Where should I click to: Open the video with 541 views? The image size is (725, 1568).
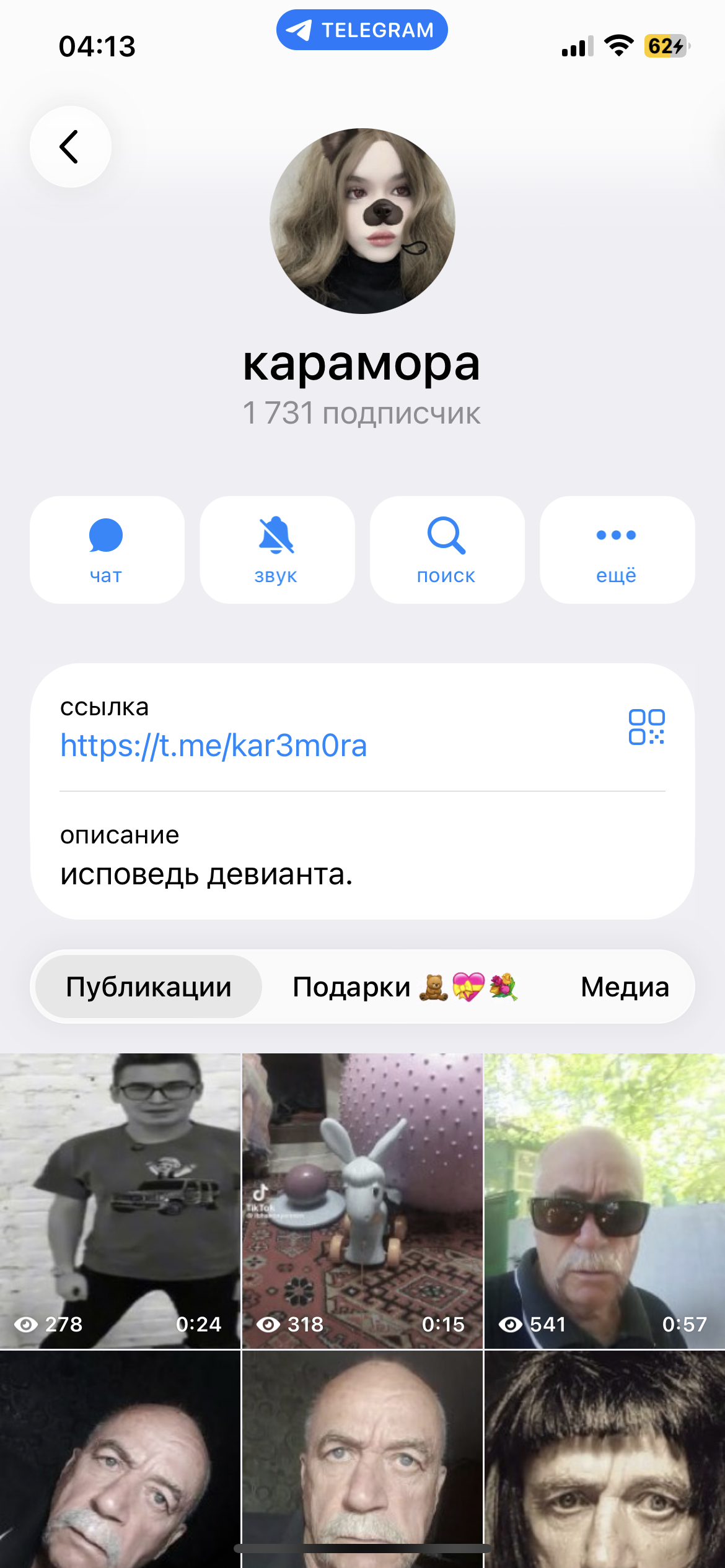point(604,1200)
